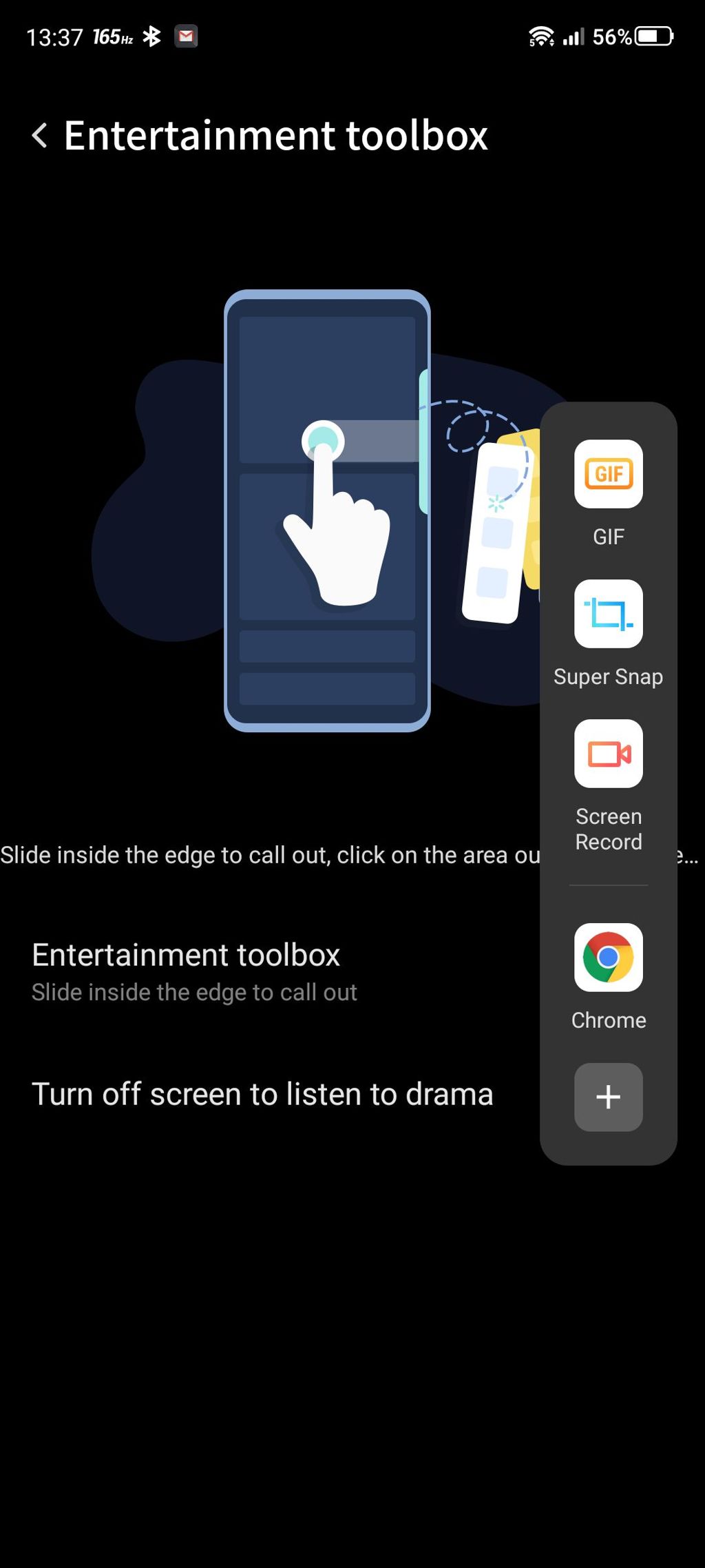
Task: Go back from Entertainment toolbox
Action: pyautogui.click(x=40, y=135)
